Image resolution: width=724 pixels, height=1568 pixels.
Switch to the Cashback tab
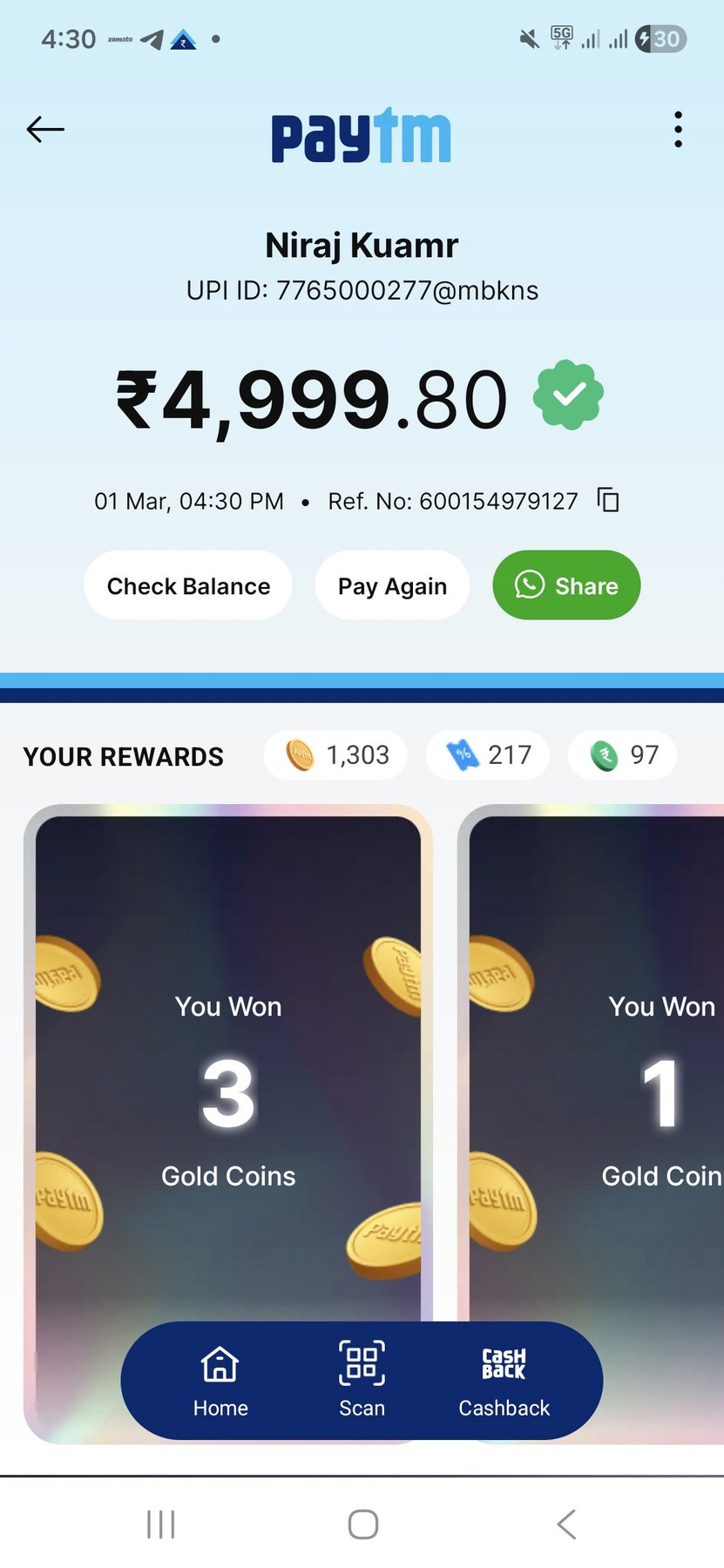pos(504,1381)
